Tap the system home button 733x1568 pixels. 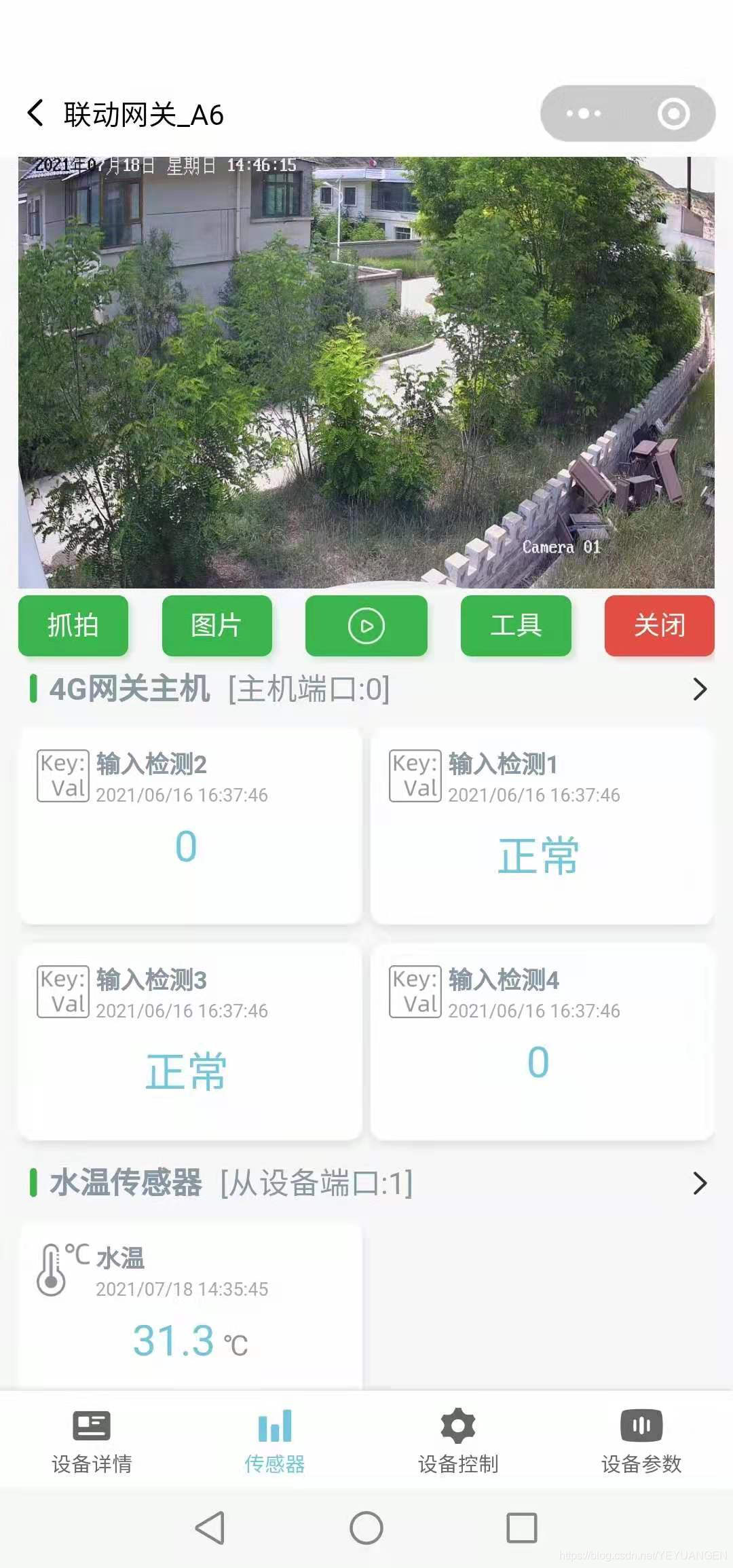tap(366, 1528)
